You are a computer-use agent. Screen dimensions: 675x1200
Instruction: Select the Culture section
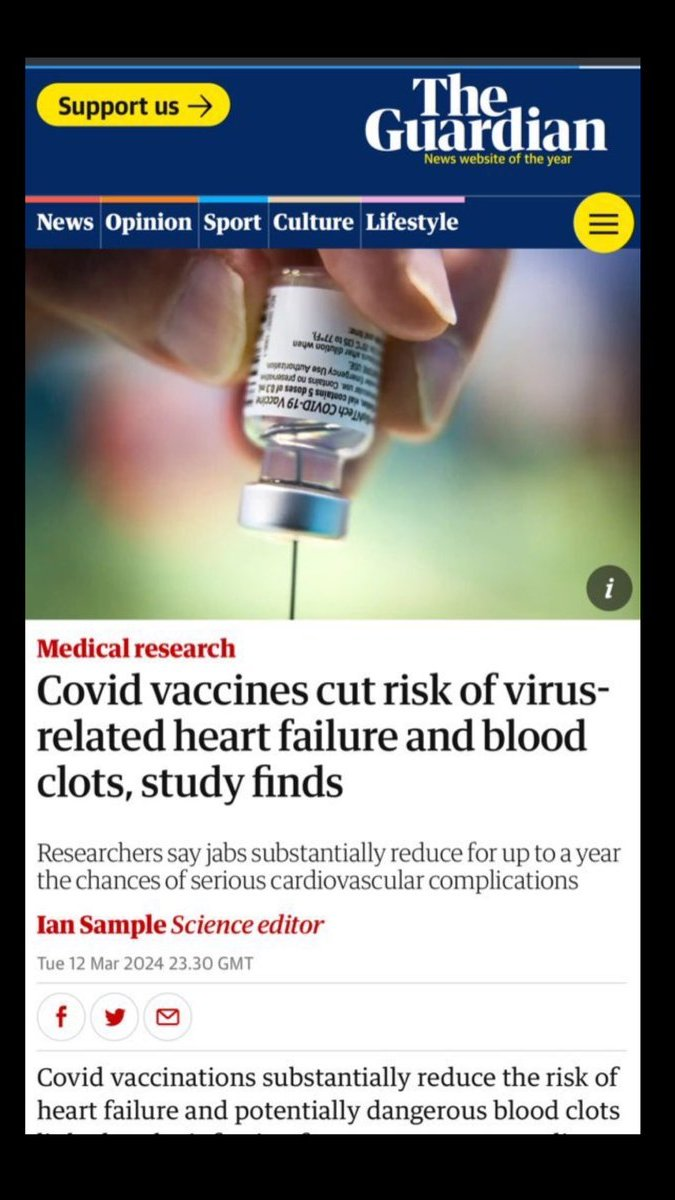pos(314,222)
